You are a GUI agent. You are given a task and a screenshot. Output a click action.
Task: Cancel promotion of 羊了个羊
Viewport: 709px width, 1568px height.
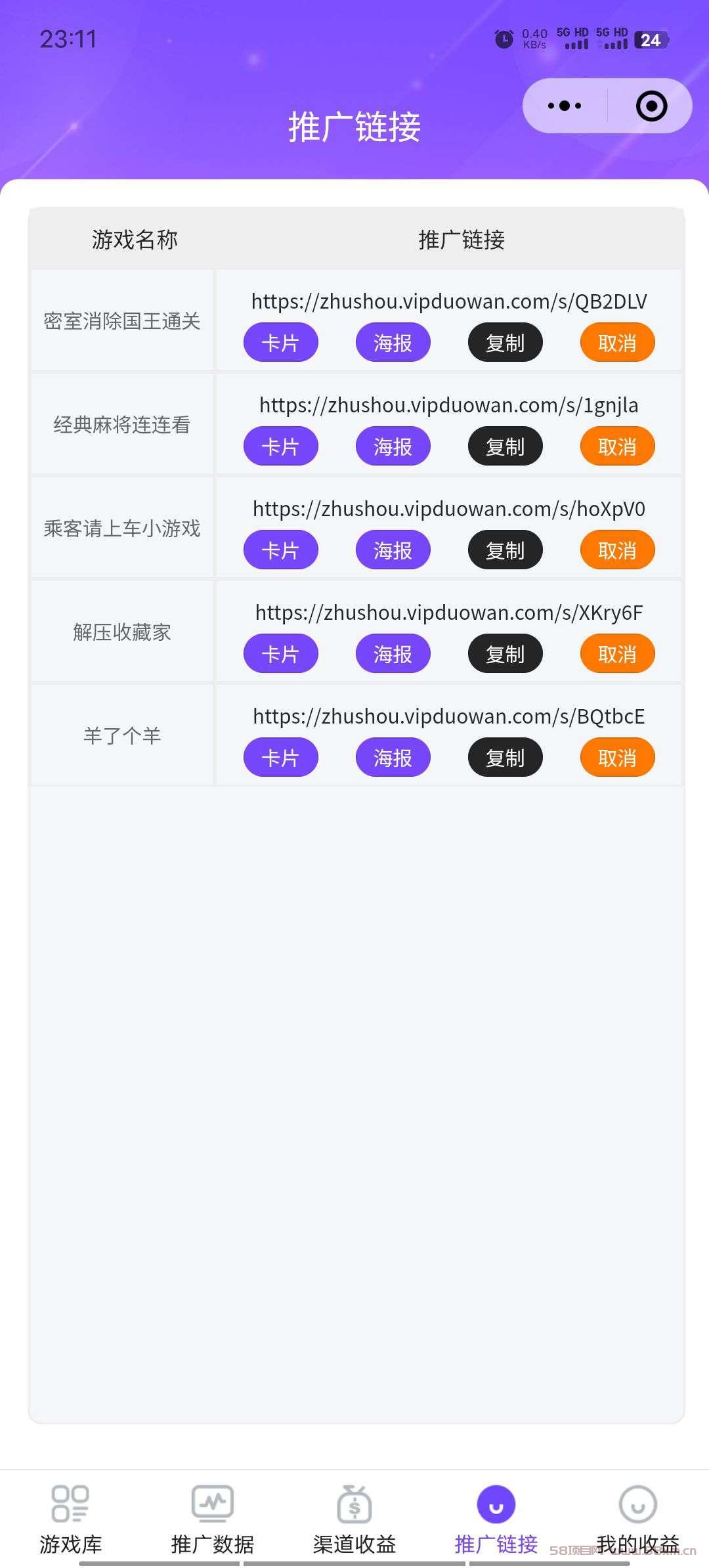(618, 758)
